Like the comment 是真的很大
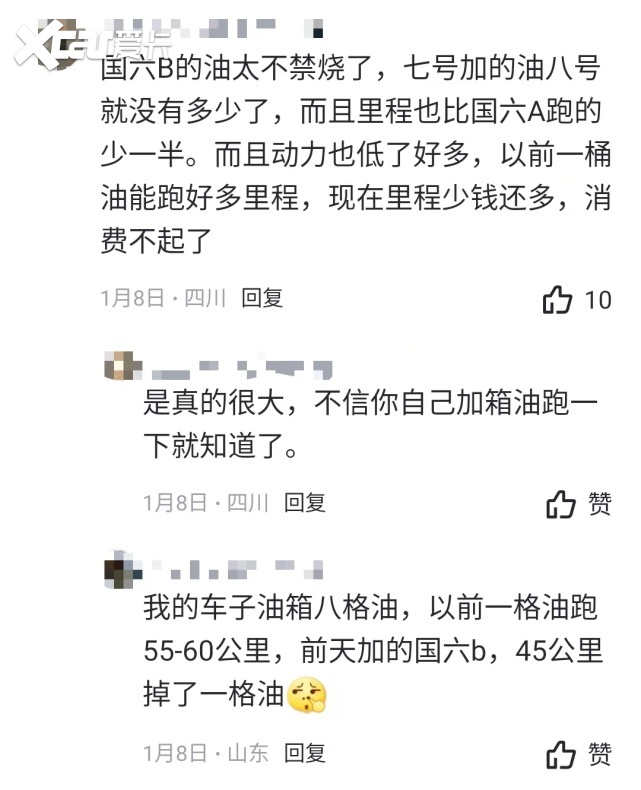The height and width of the screenshot is (790, 641). click(x=561, y=504)
